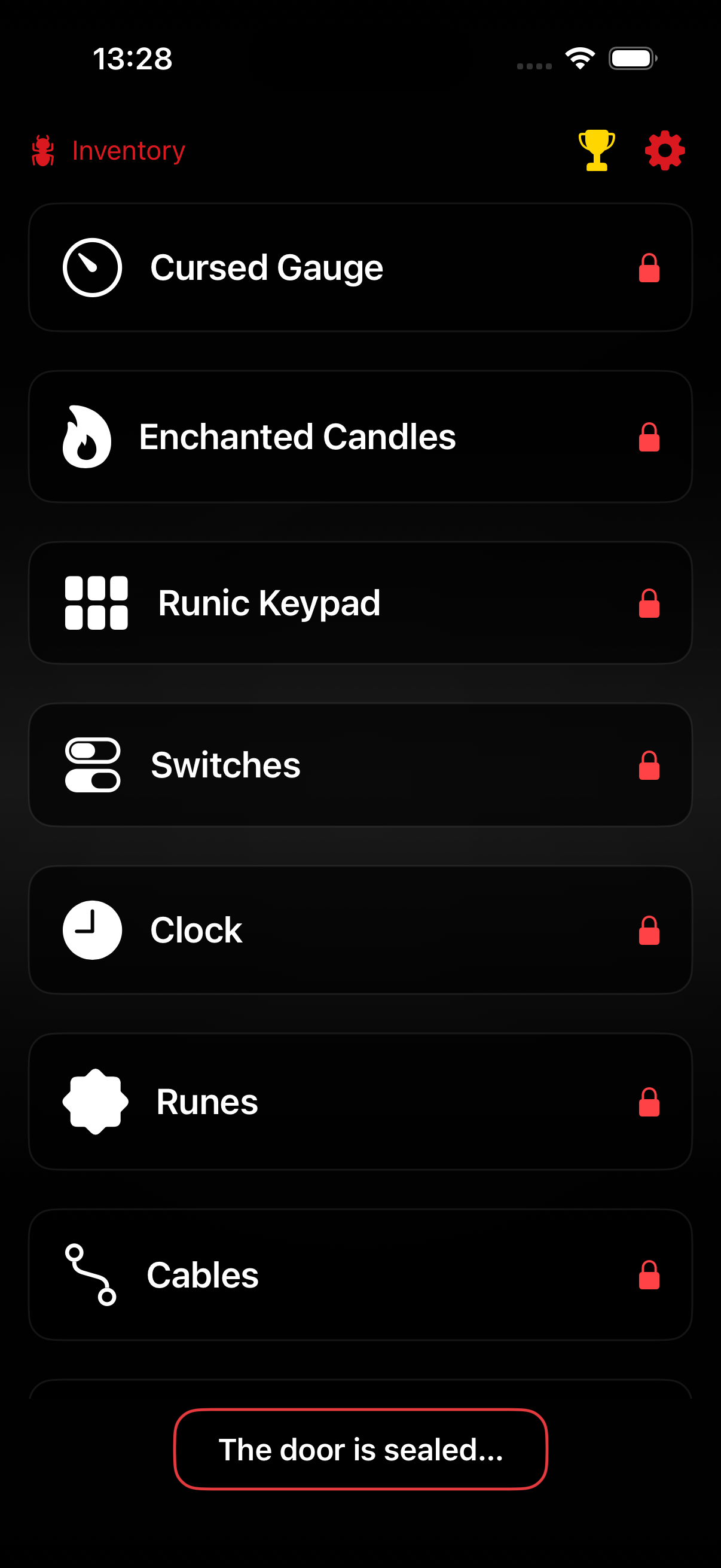Select the Enchanted Candles card
This screenshot has width=721, height=1568.
360,437
